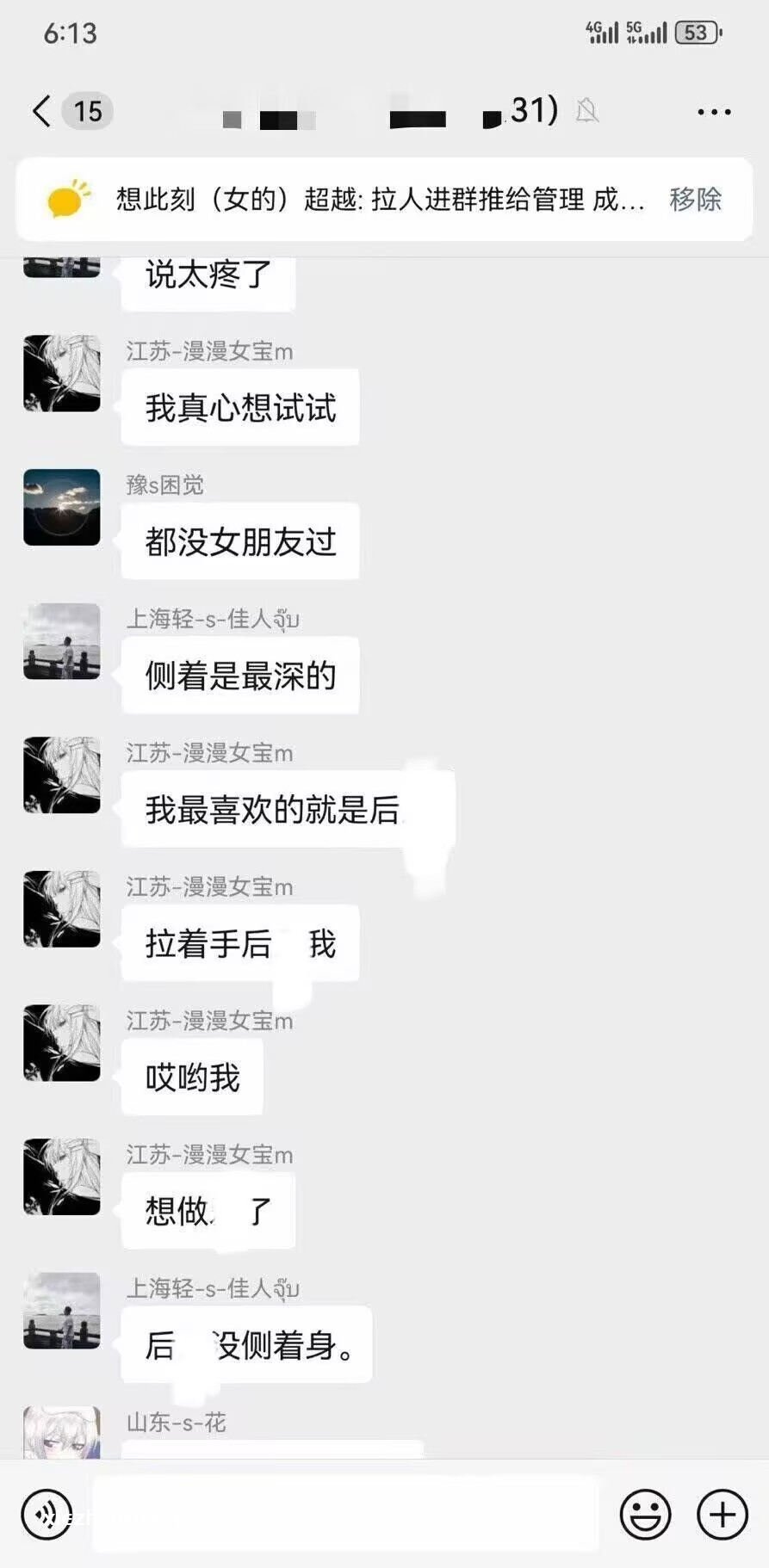This screenshot has height=1568, width=769.
Task: Open the plus attachments menu
Action: (x=722, y=1514)
